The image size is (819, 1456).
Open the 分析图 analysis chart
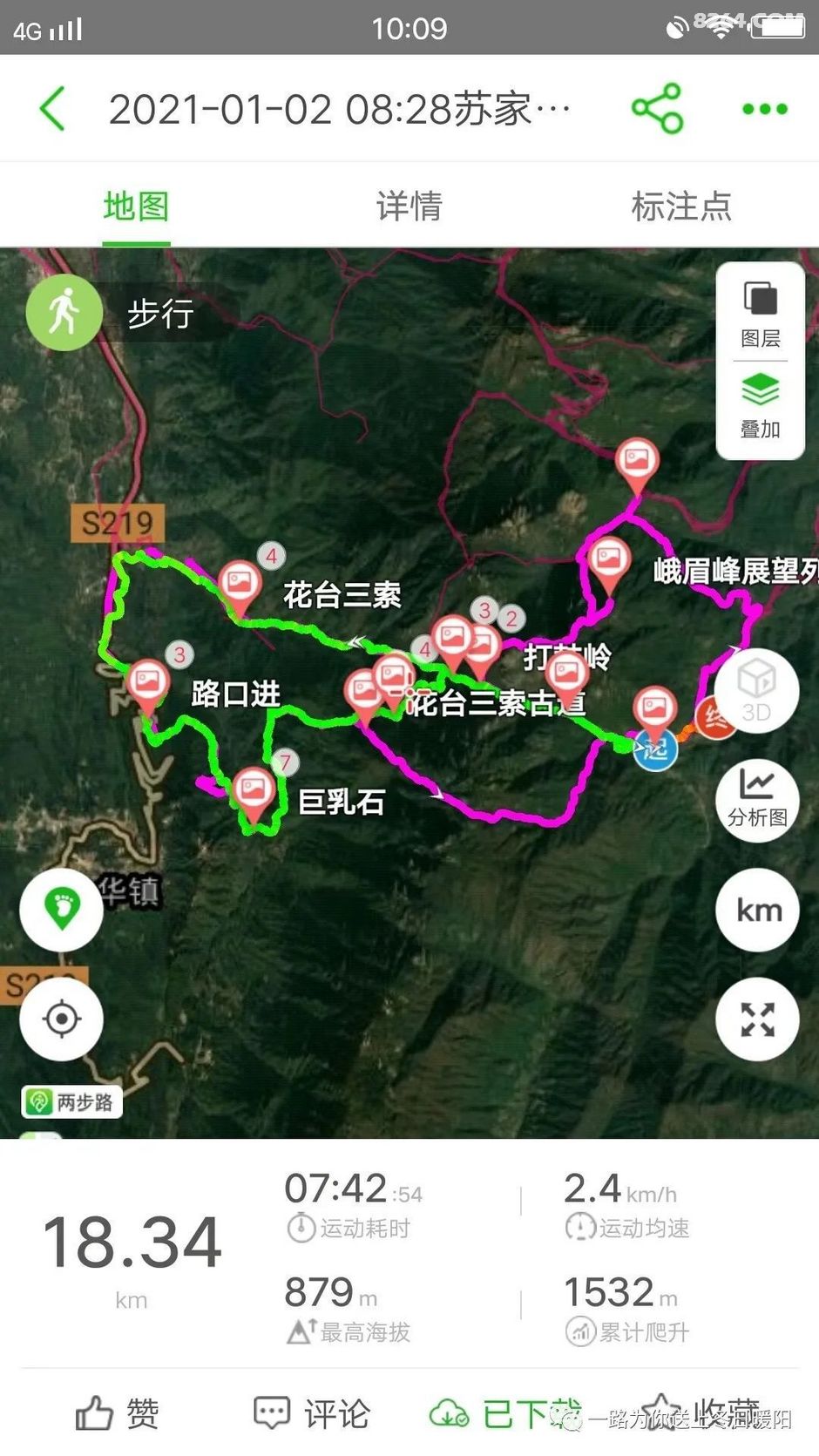pos(756,797)
